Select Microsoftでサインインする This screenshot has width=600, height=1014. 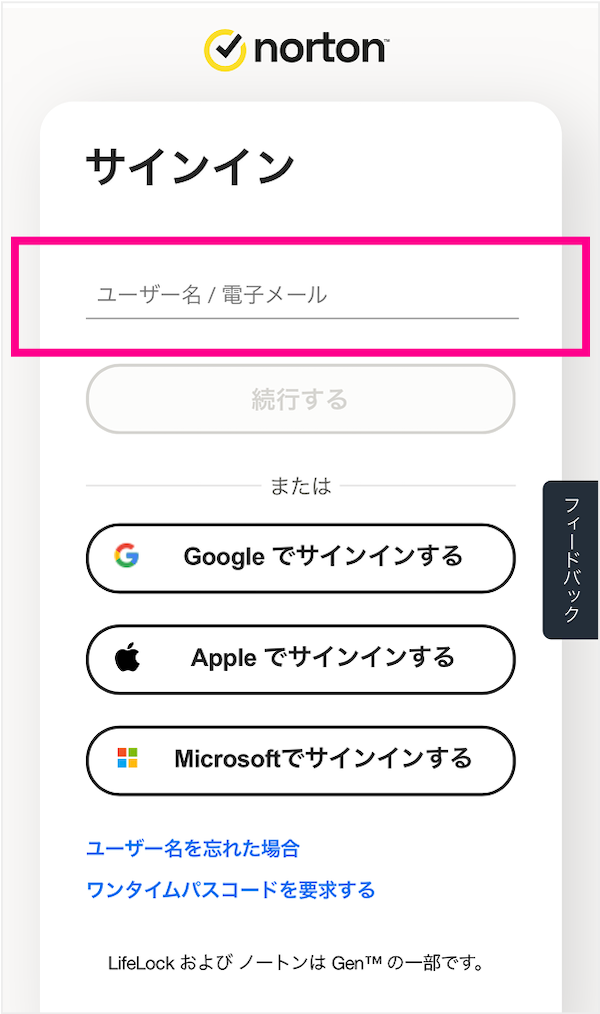click(301, 759)
